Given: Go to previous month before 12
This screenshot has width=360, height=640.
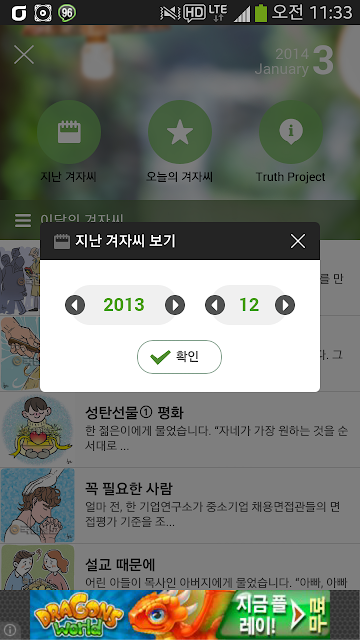Looking at the screenshot, I should (215, 305).
